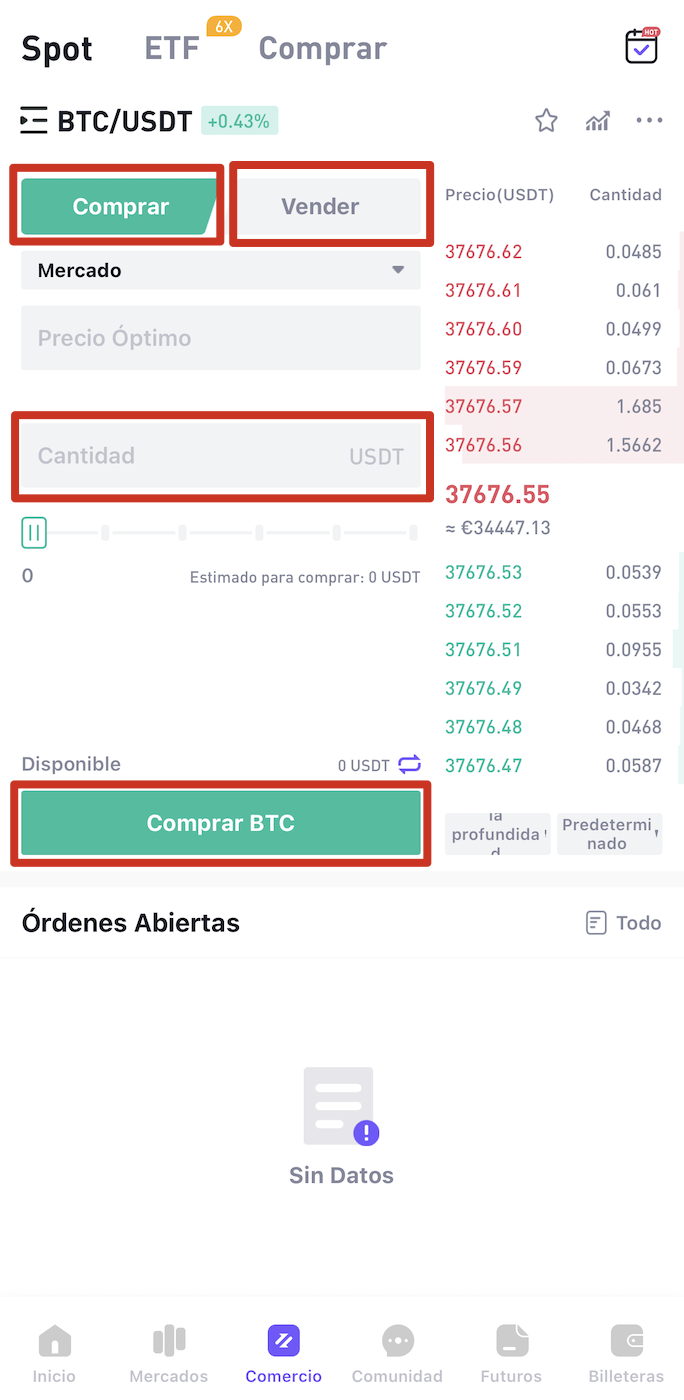Tap the Comprar BTC button

click(x=221, y=823)
